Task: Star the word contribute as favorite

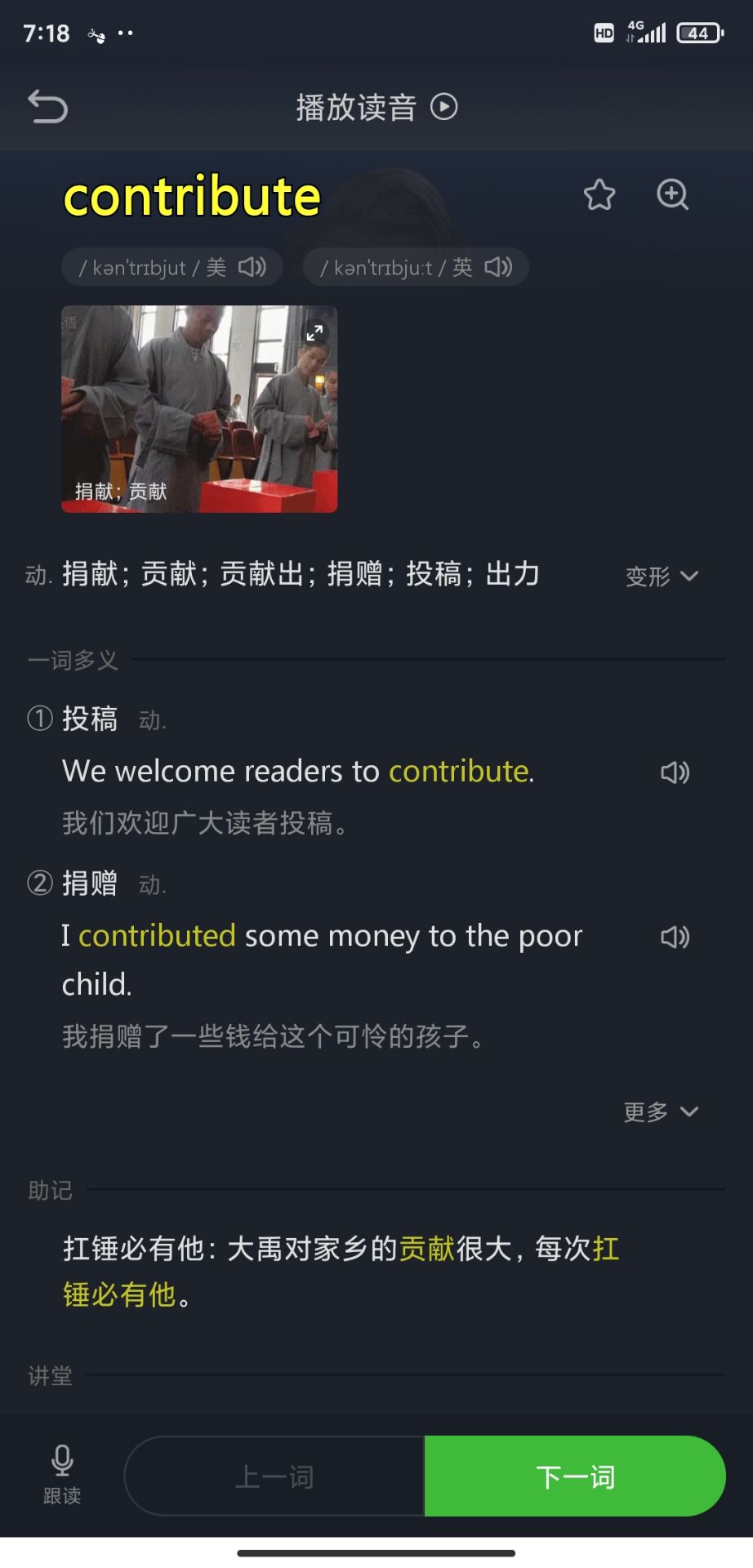Action: click(x=599, y=195)
